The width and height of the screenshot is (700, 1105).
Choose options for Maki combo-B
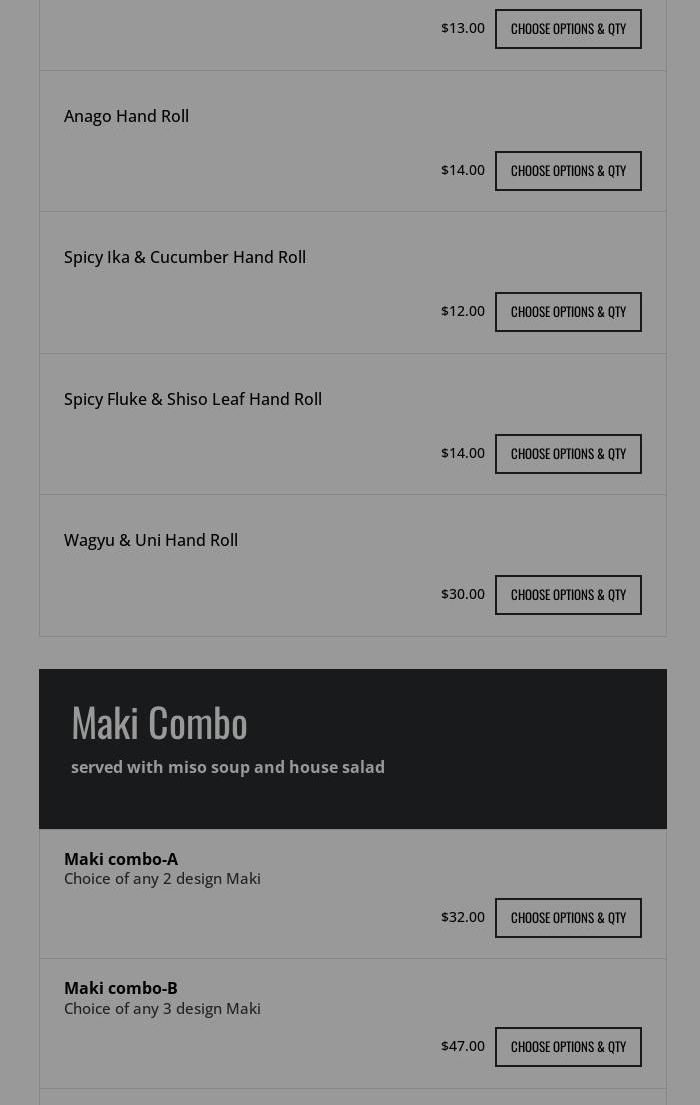pyautogui.click(x=568, y=1047)
